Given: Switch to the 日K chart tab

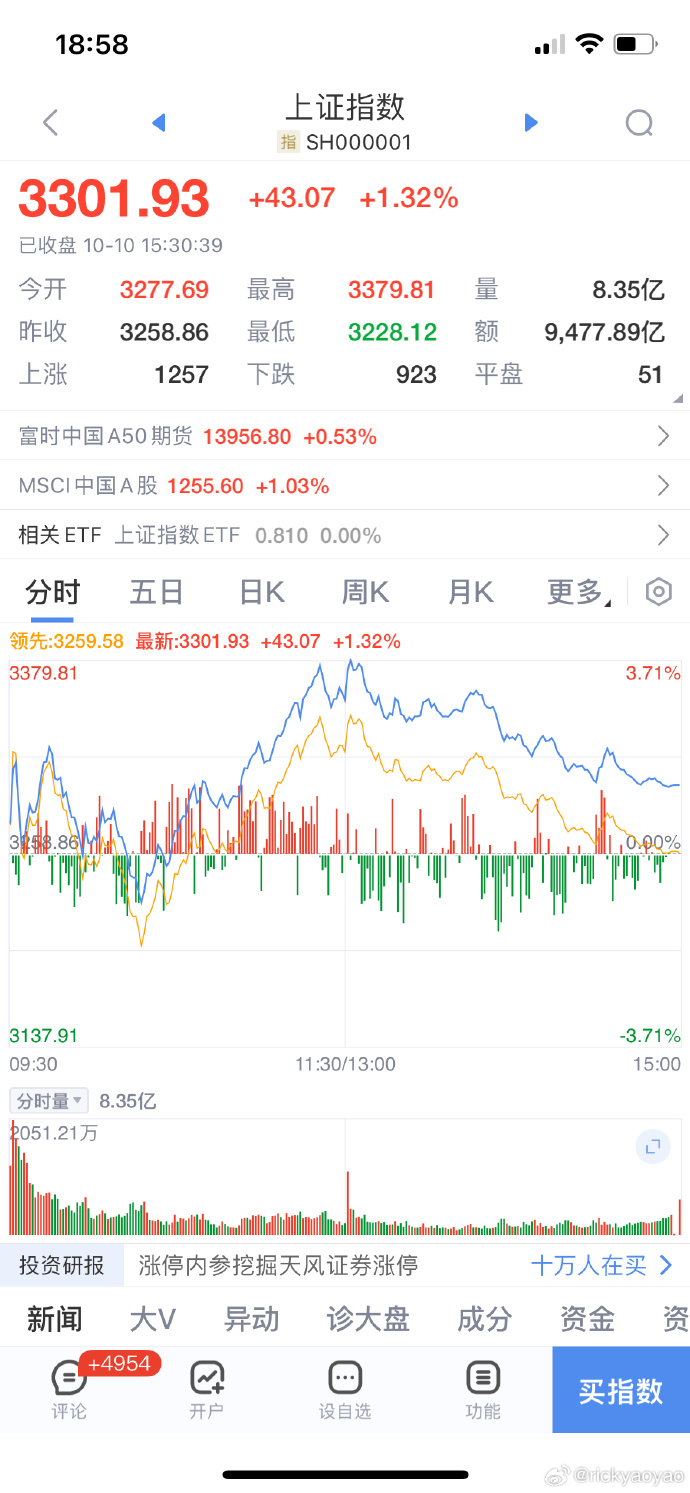Looking at the screenshot, I should click(262, 592).
